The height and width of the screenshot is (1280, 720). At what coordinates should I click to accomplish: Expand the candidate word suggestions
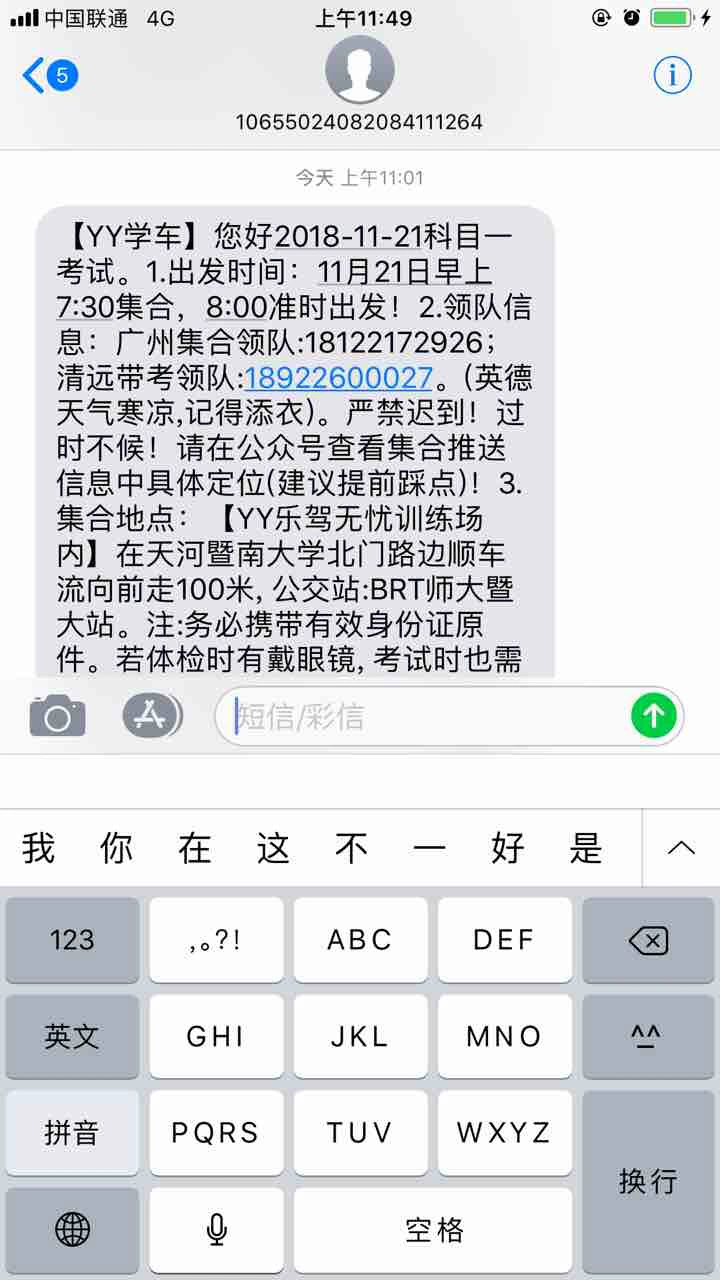pos(681,848)
